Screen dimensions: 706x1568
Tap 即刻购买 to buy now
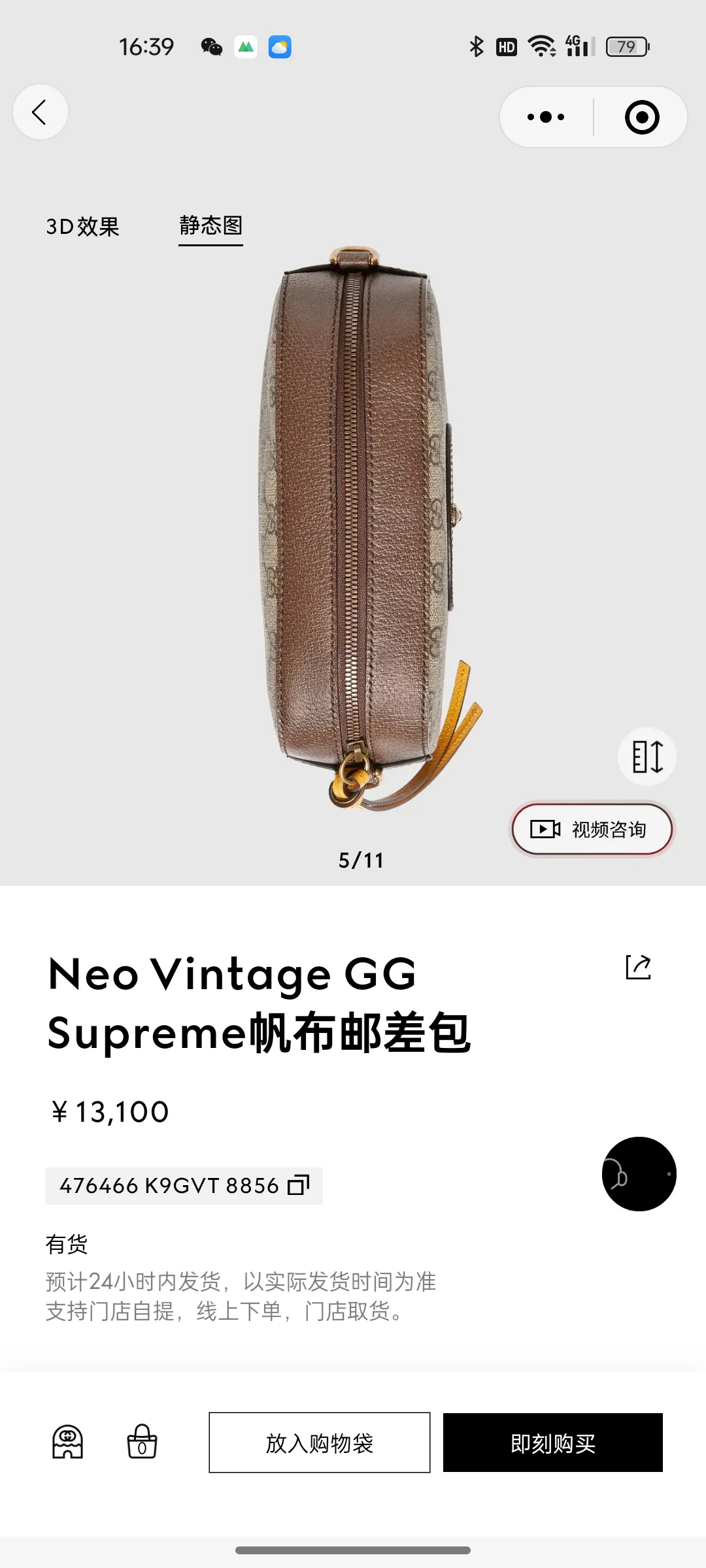pyautogui.click(x=553, y=1443)
